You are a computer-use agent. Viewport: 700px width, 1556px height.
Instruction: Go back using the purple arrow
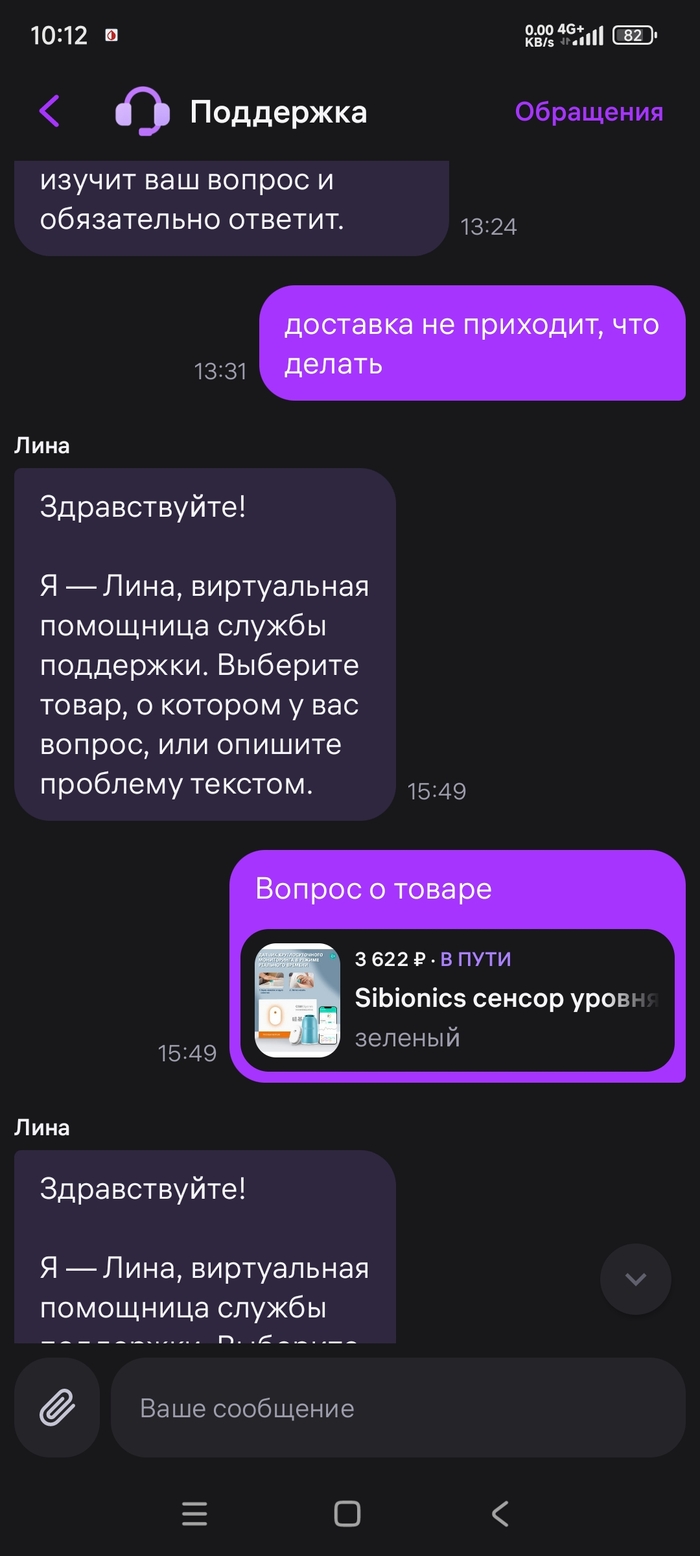(49, 111)
